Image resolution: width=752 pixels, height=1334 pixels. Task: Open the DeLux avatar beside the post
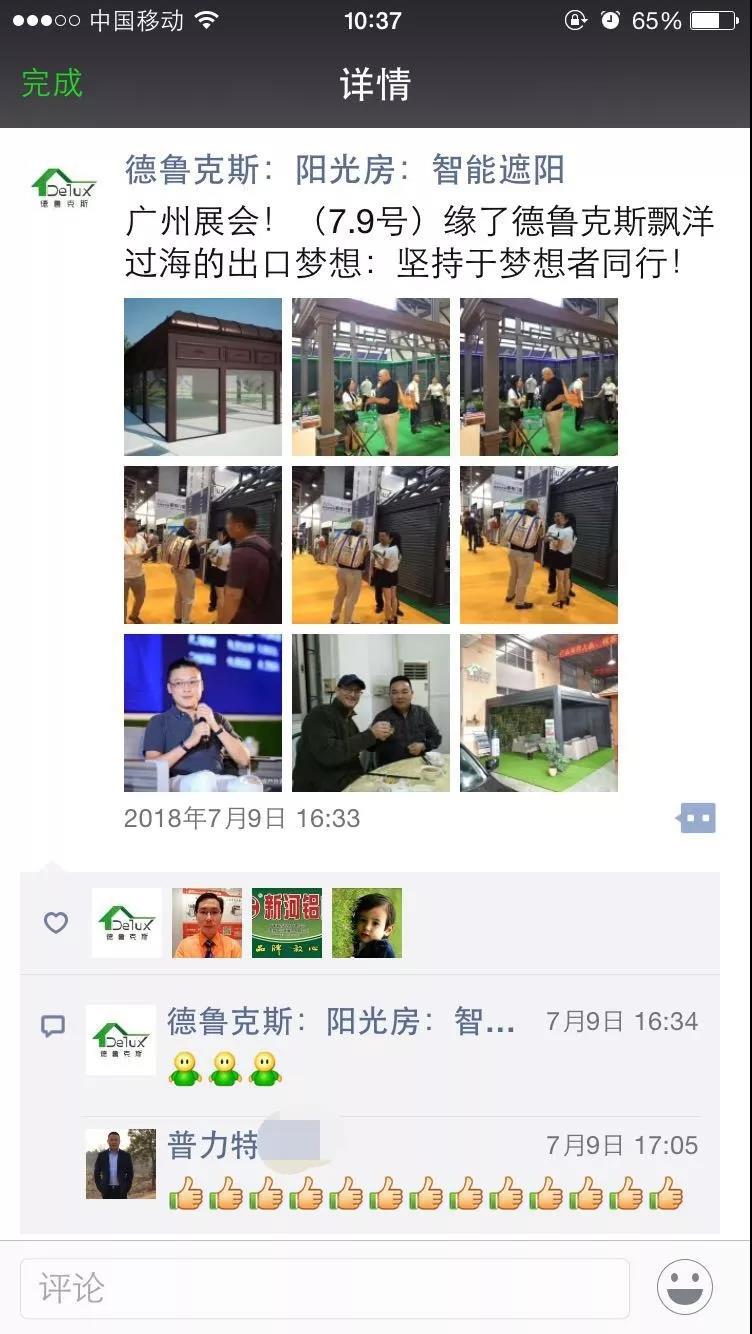pyautogui.click(x=63, y=187)
